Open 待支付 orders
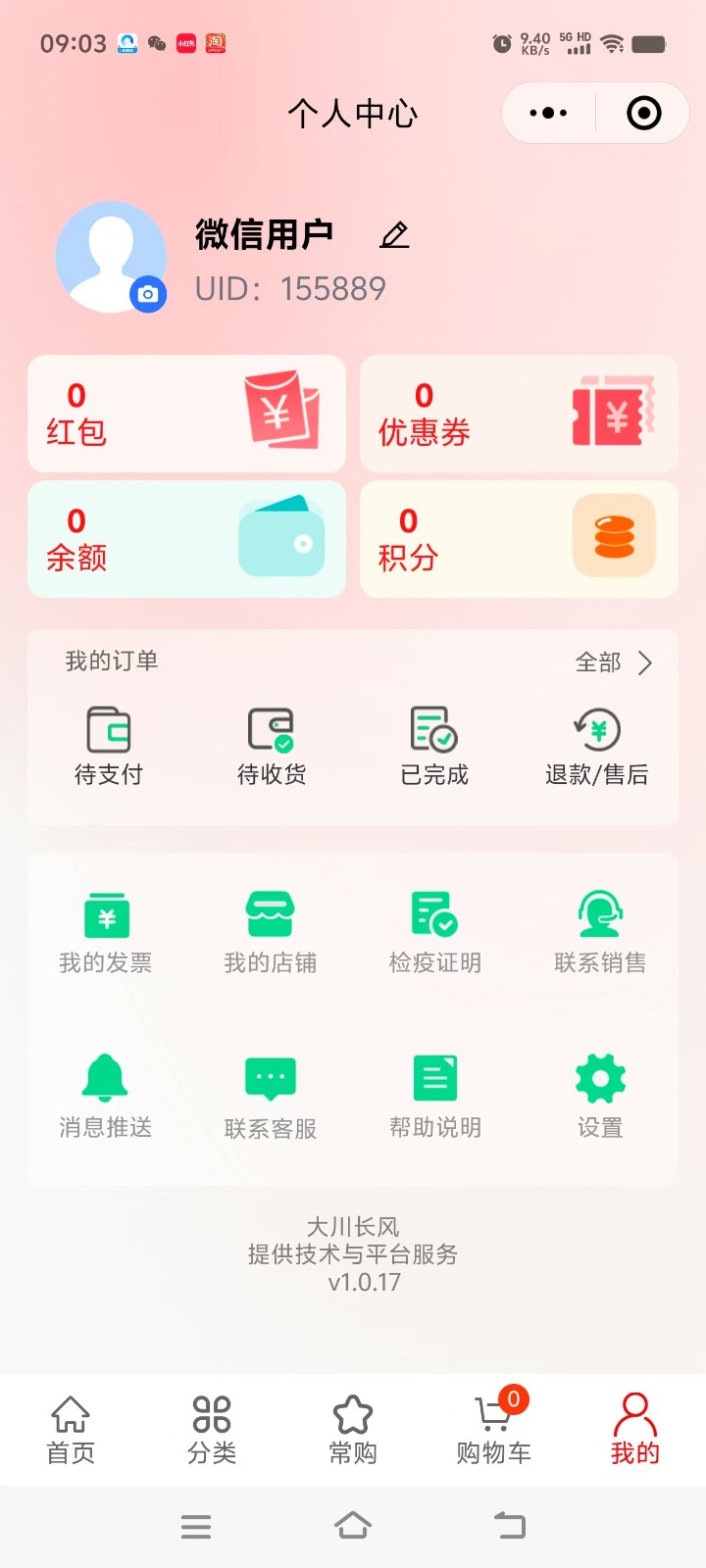 tap(109, 747)
